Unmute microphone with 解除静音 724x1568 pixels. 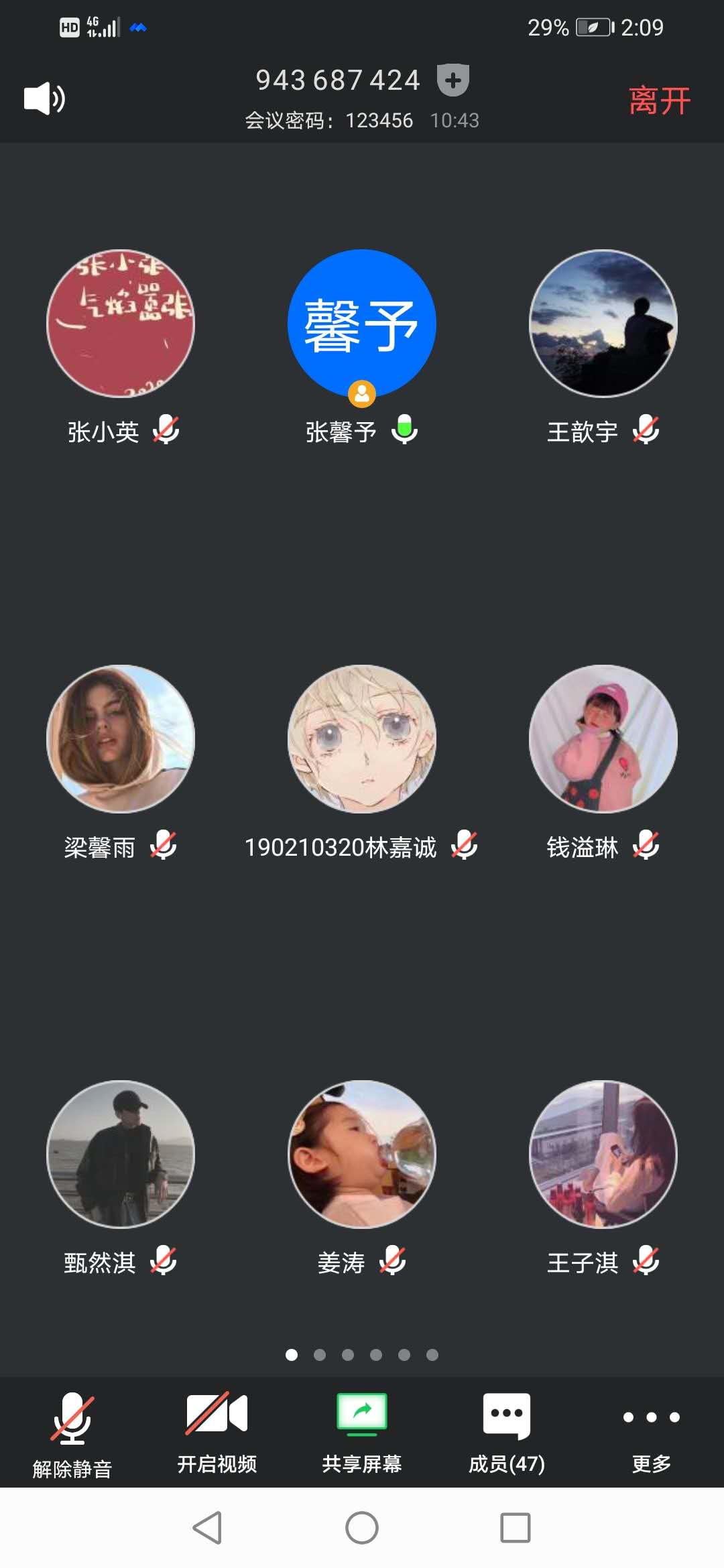pos(72,1434)
